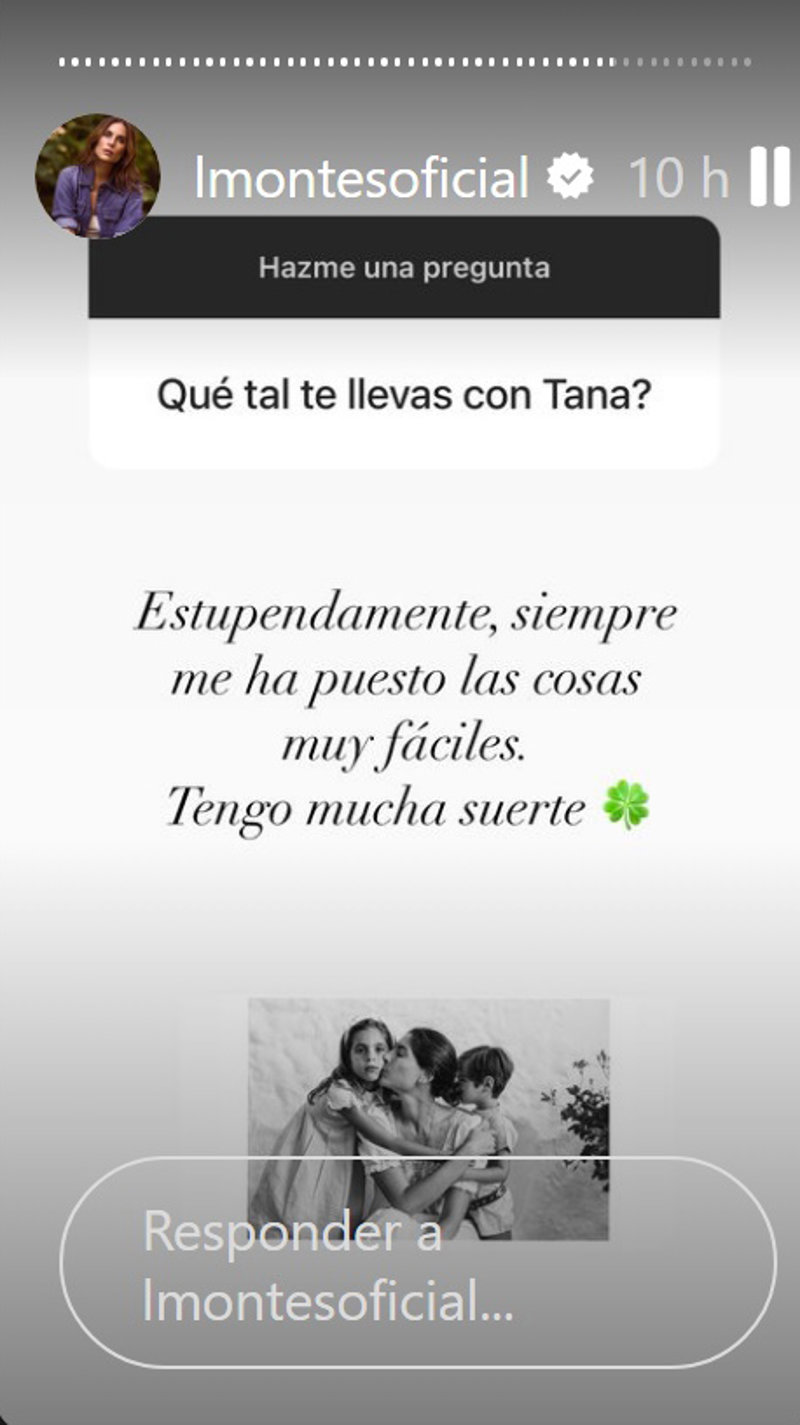Open lmontesoficial profile picture
Image resolution: width=800 pixels, height=1425 pixels.
(97, 175)
